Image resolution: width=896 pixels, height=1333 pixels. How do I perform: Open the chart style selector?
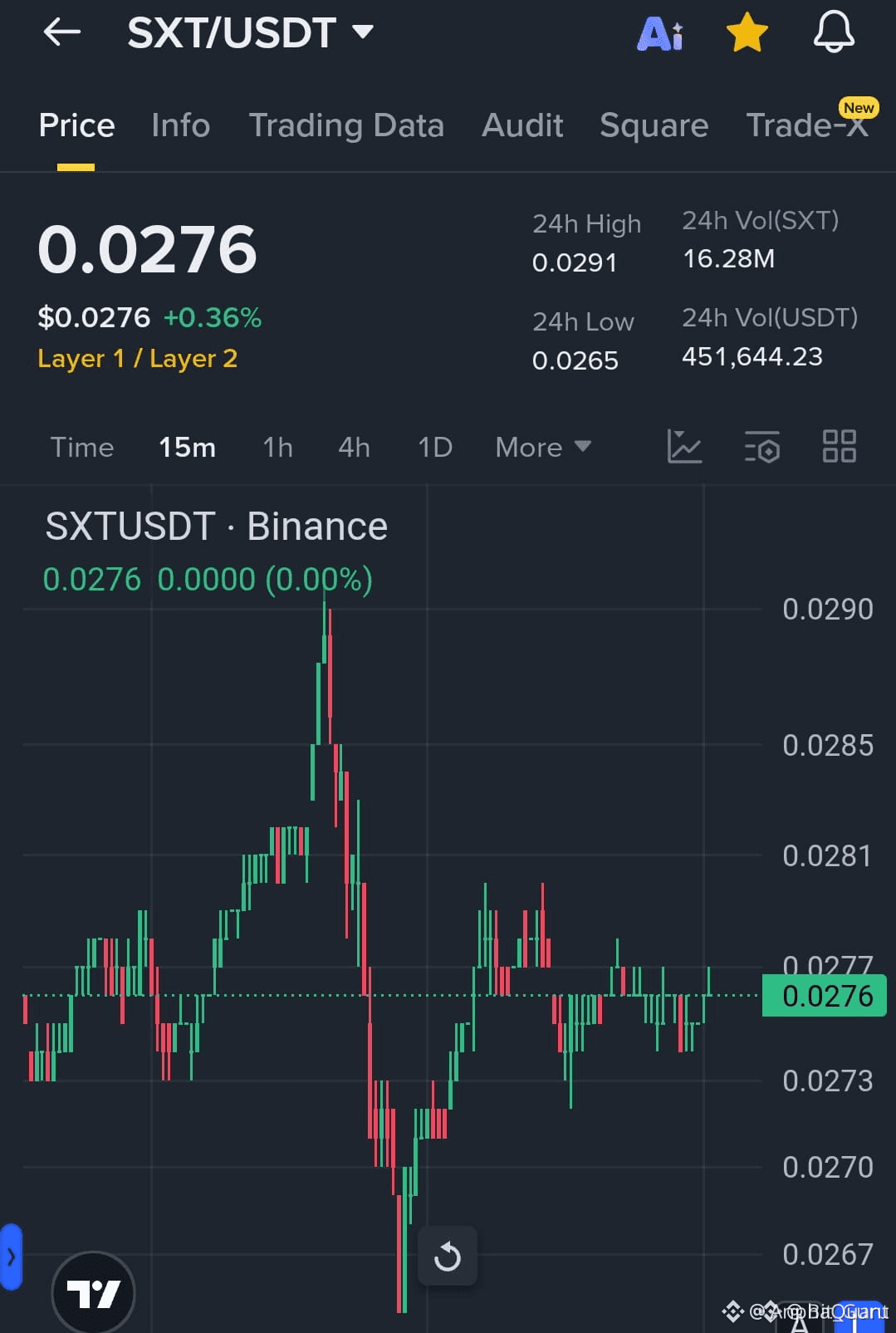click(x=684, y=447)
